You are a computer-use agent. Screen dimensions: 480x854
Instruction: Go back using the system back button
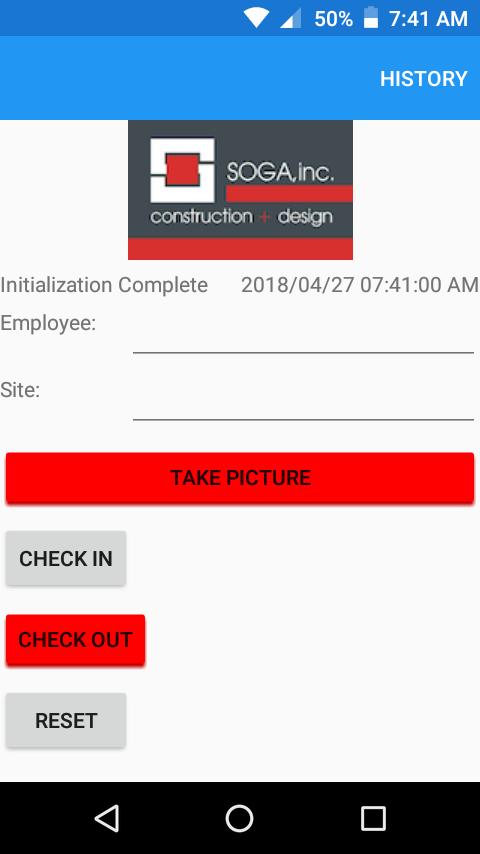[107, 818]
